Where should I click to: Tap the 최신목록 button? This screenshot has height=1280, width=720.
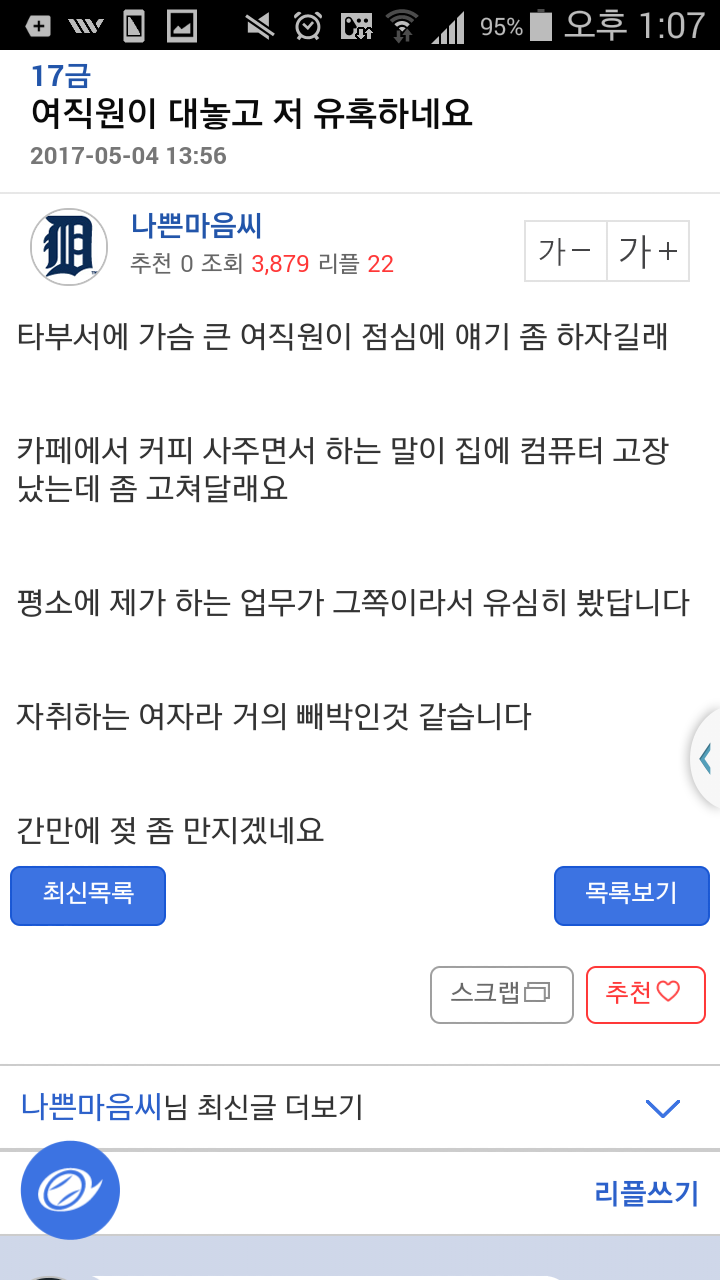coord(88,895)
